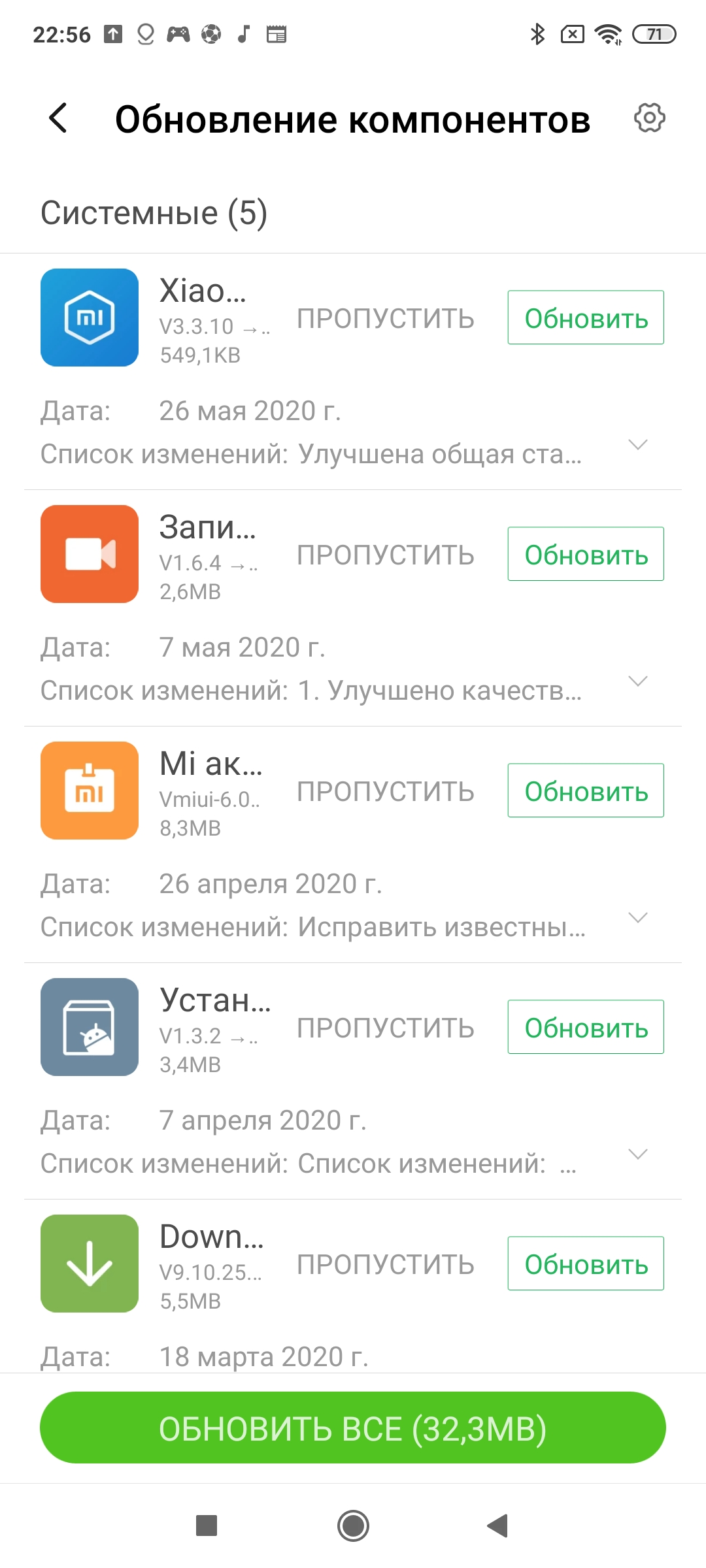
Task: Expand the Mi ак… changelog chevron
Action: coord(637,918)
